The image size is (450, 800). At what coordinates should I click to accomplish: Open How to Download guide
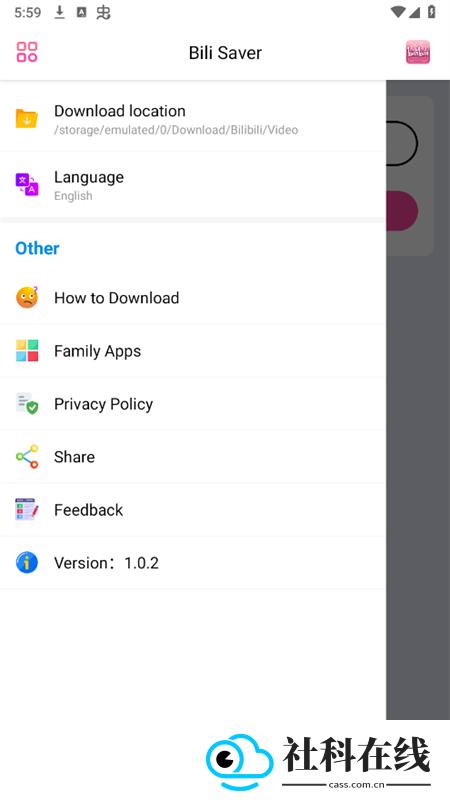193,298
